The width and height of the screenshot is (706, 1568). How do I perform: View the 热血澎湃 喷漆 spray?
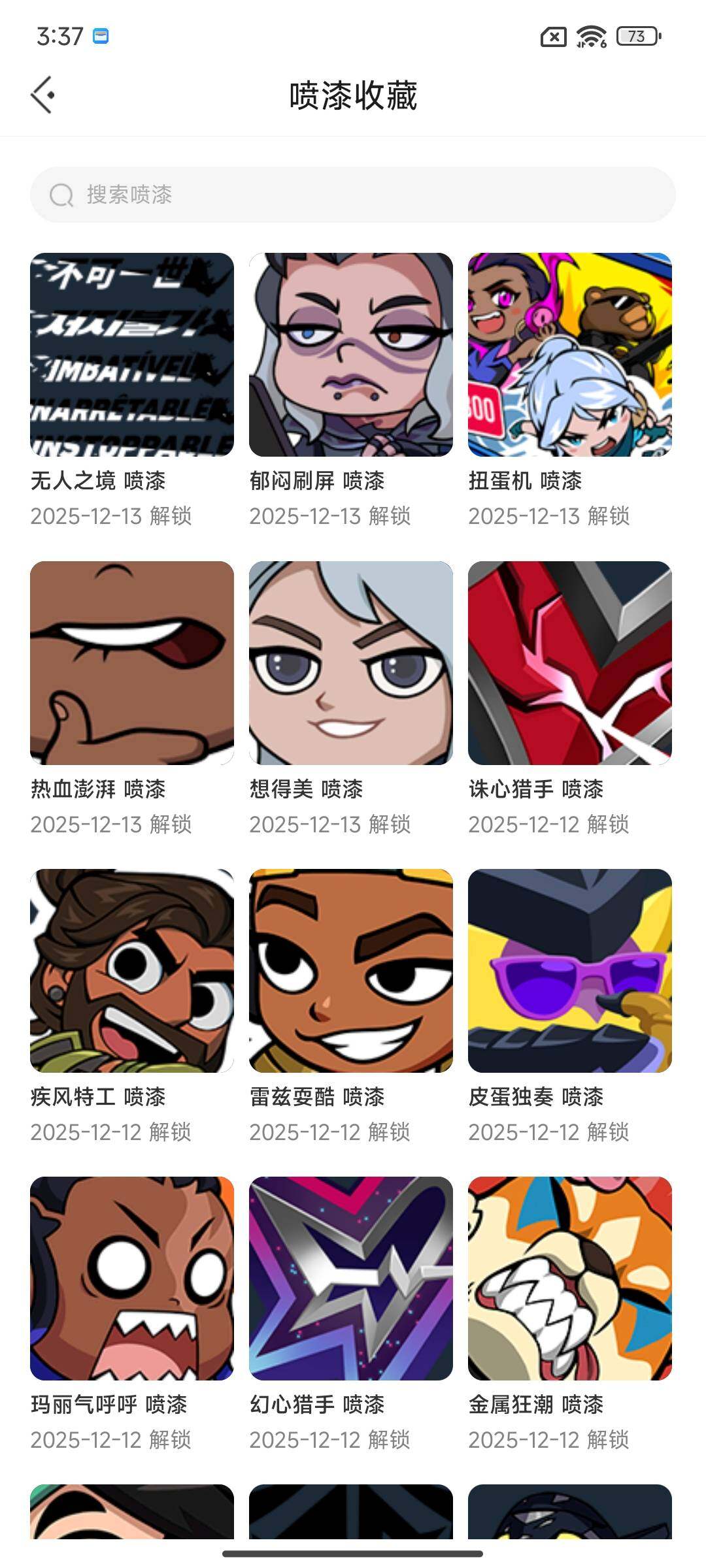[x=132, y=663]
